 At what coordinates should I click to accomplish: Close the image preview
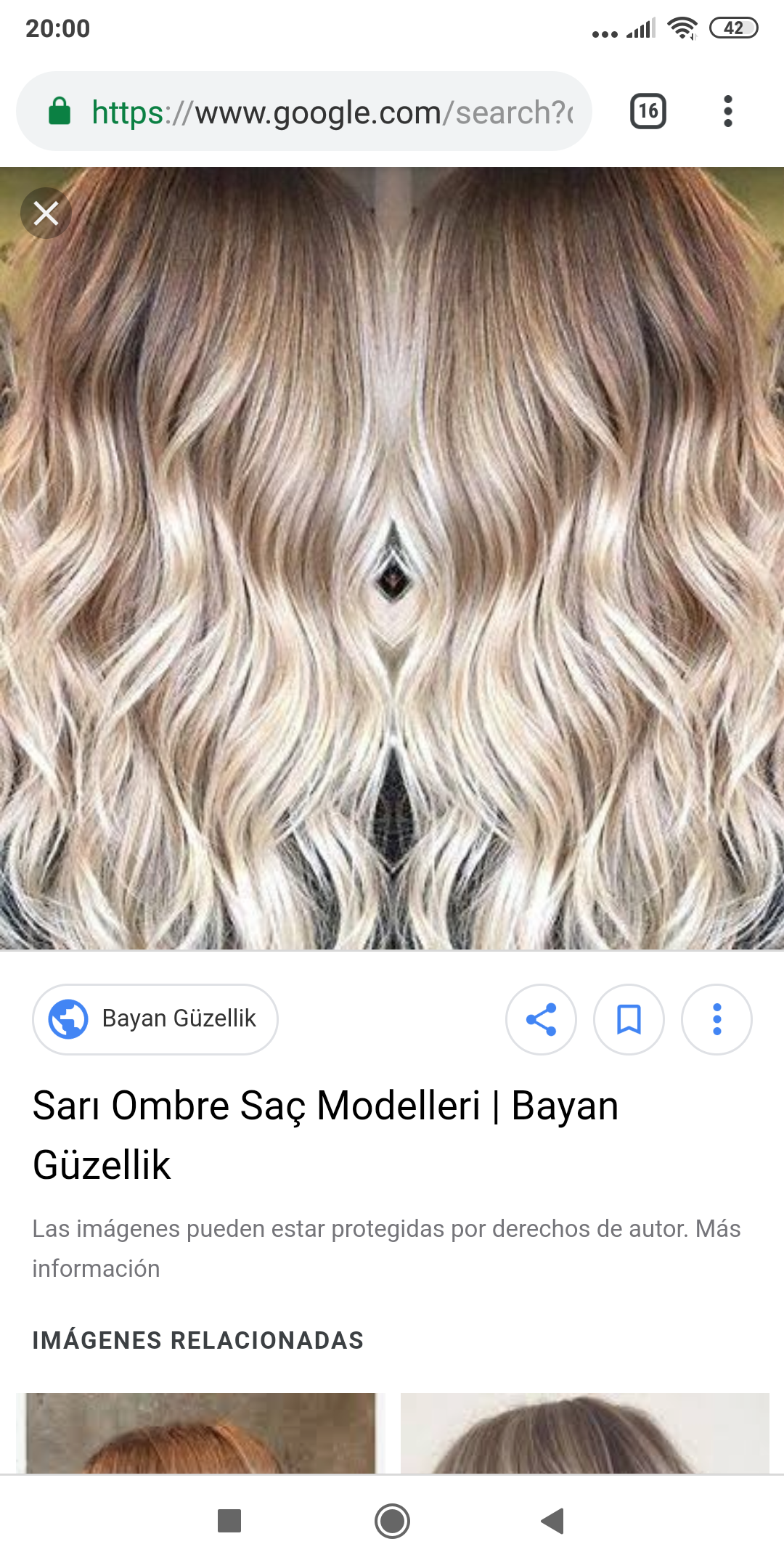[x=46, y=213]
